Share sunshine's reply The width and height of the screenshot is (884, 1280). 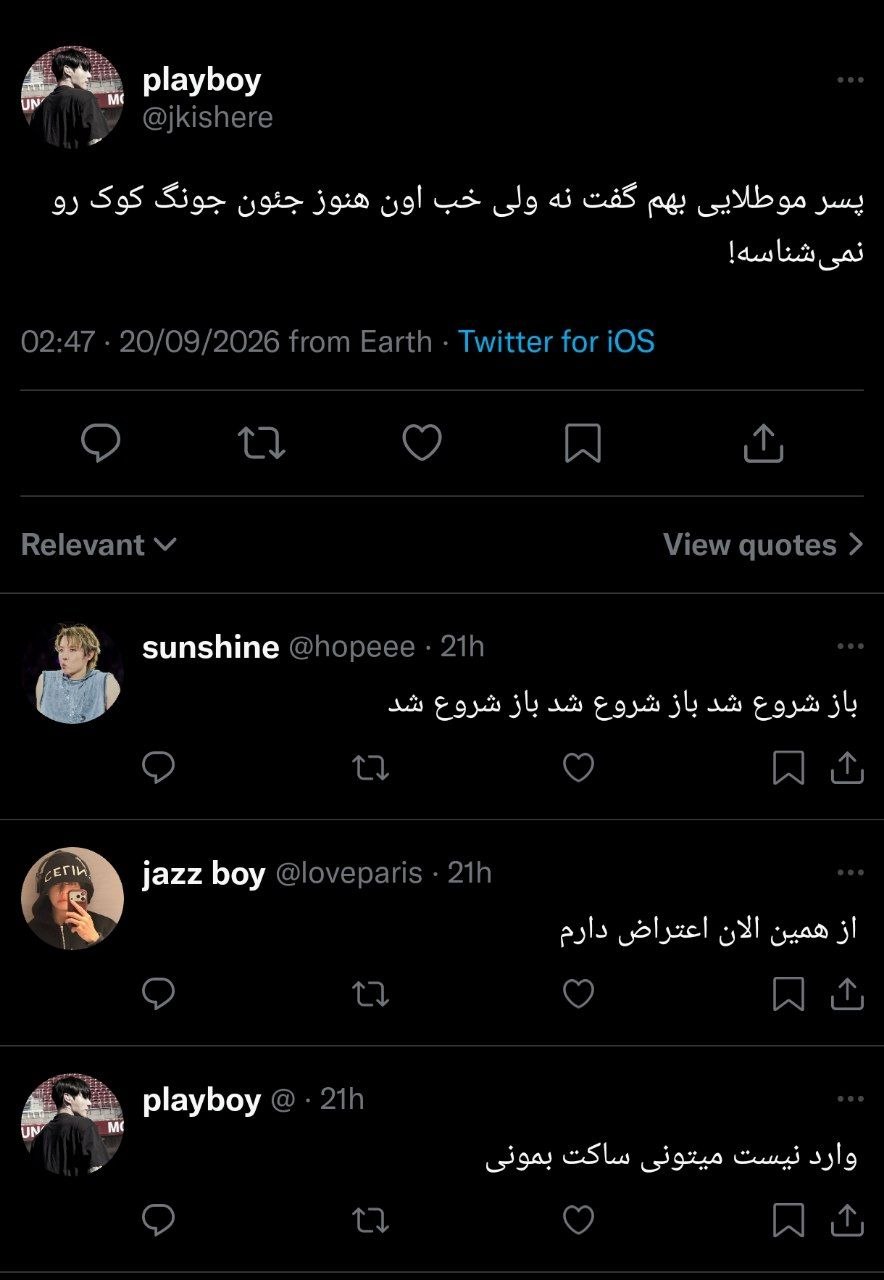[x=847, y=768]
